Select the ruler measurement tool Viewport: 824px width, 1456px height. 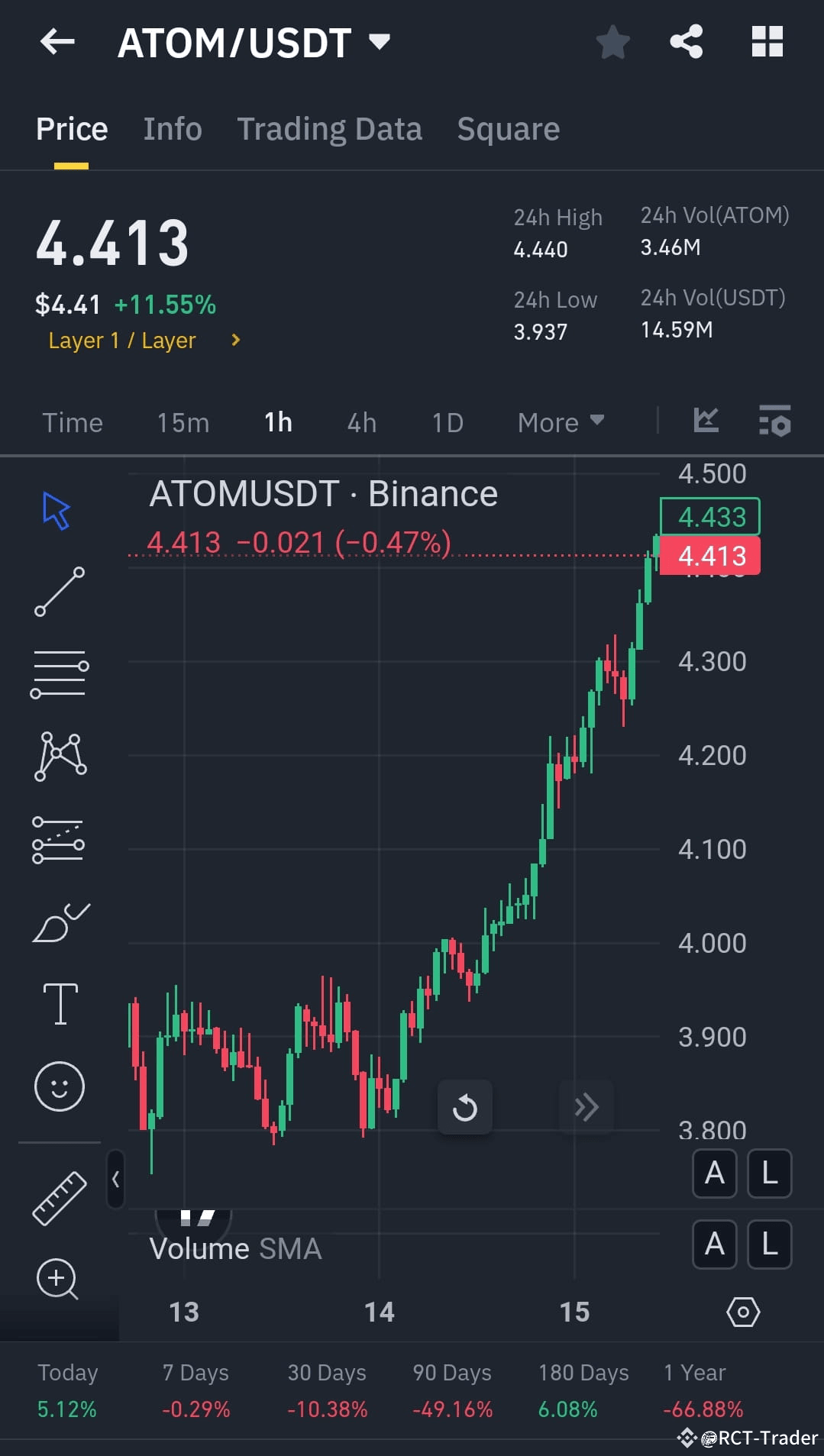[x=60, y=1199]
